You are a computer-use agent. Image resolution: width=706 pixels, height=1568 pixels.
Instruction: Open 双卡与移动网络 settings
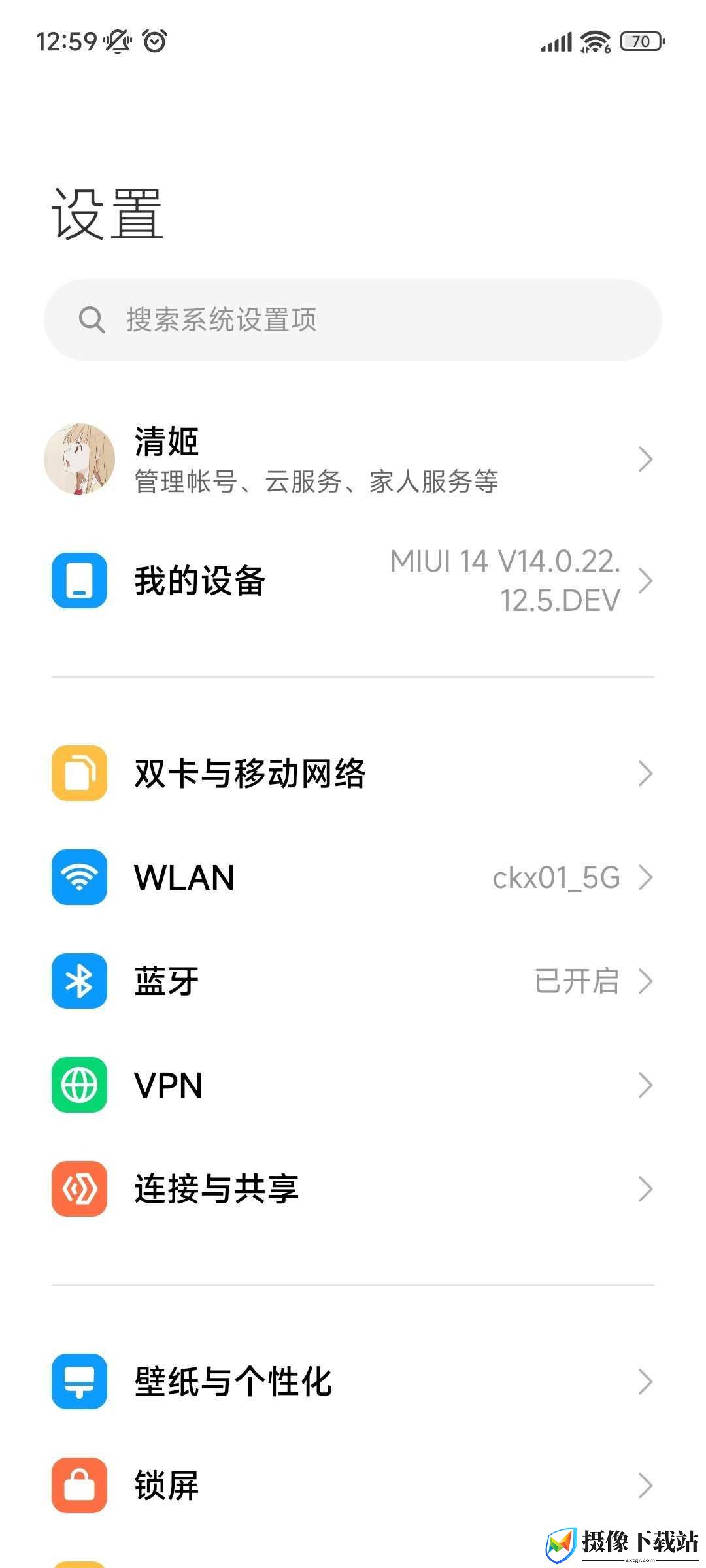(x=353, y=773)
